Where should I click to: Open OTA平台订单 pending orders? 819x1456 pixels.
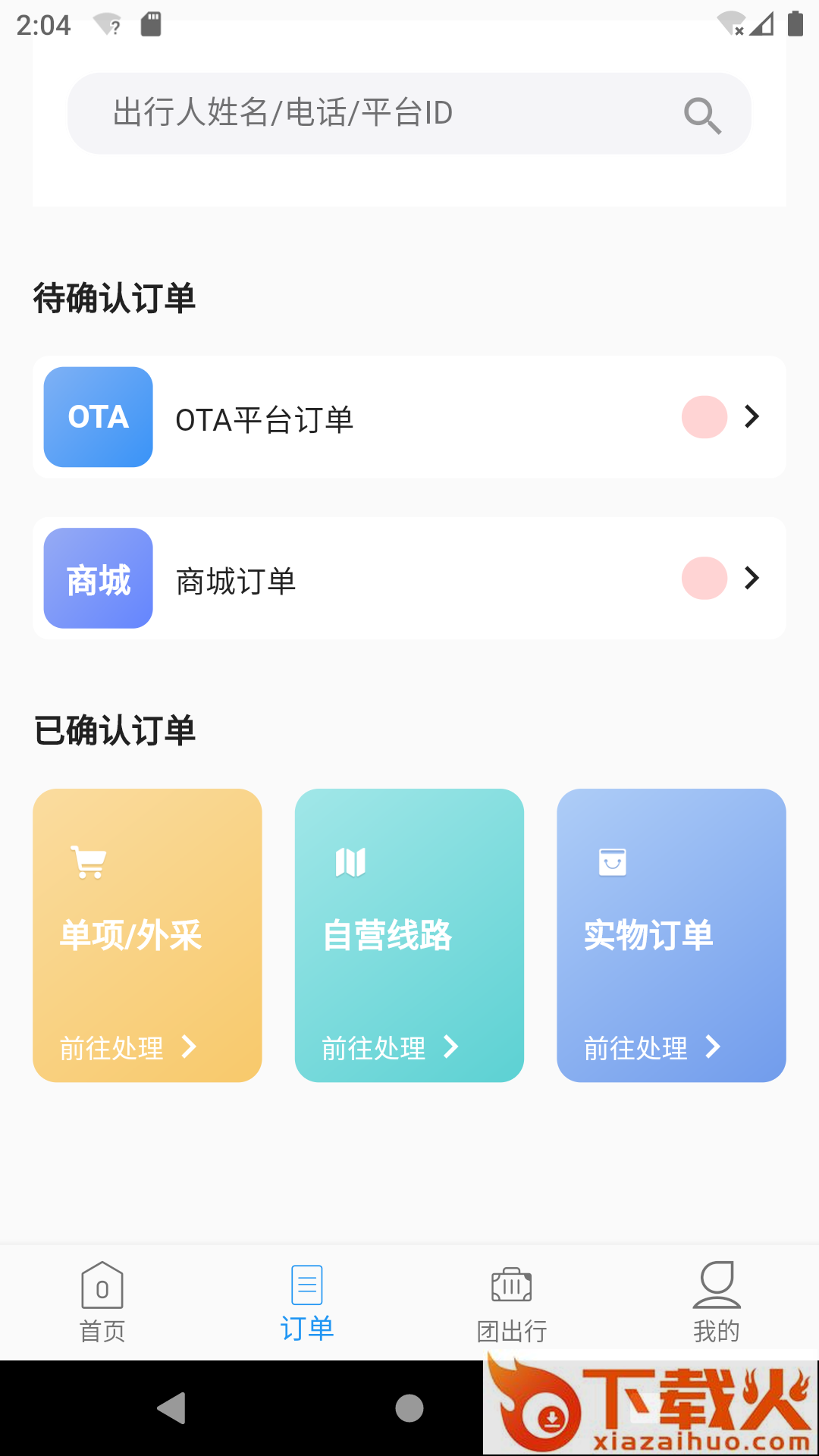click(409, 417)
